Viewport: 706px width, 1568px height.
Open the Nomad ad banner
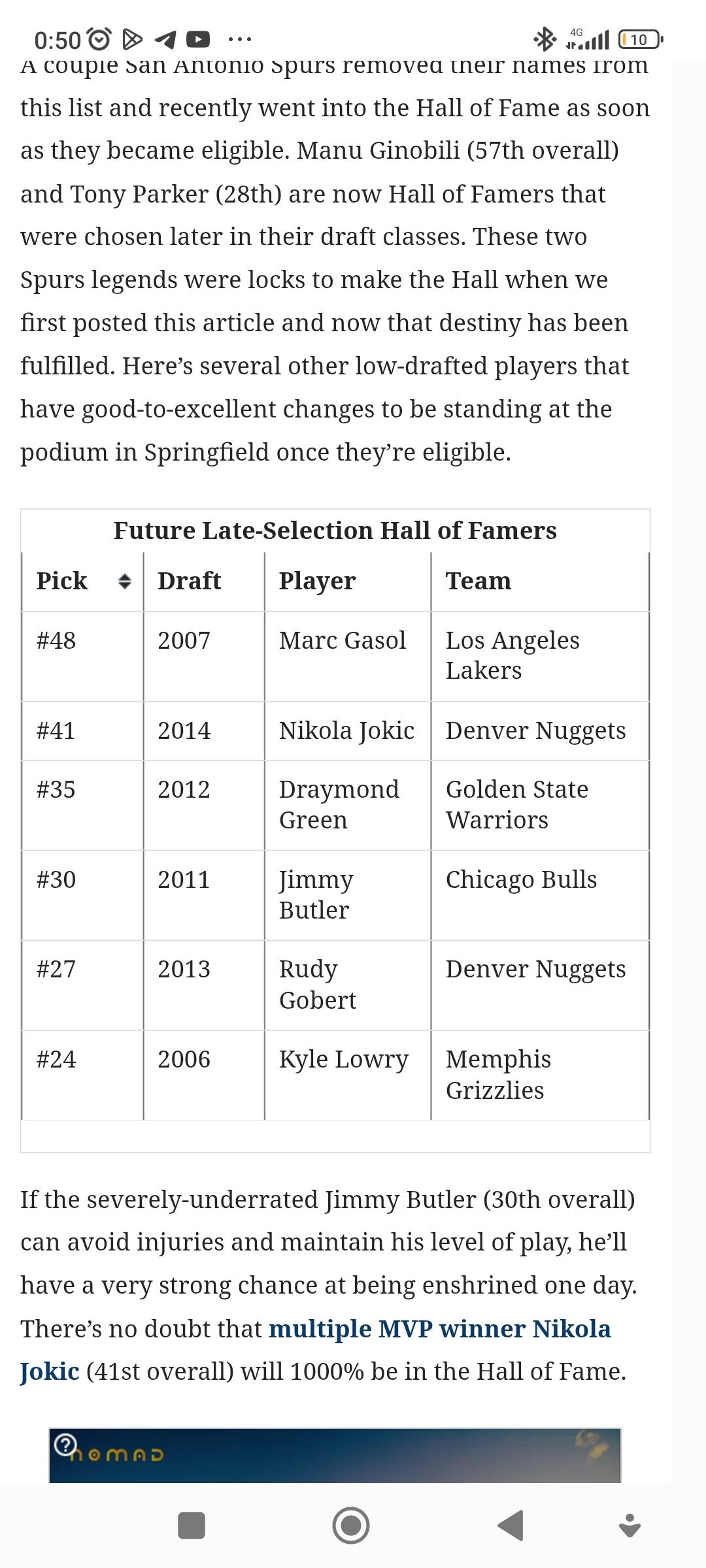tap(335, 1455)
